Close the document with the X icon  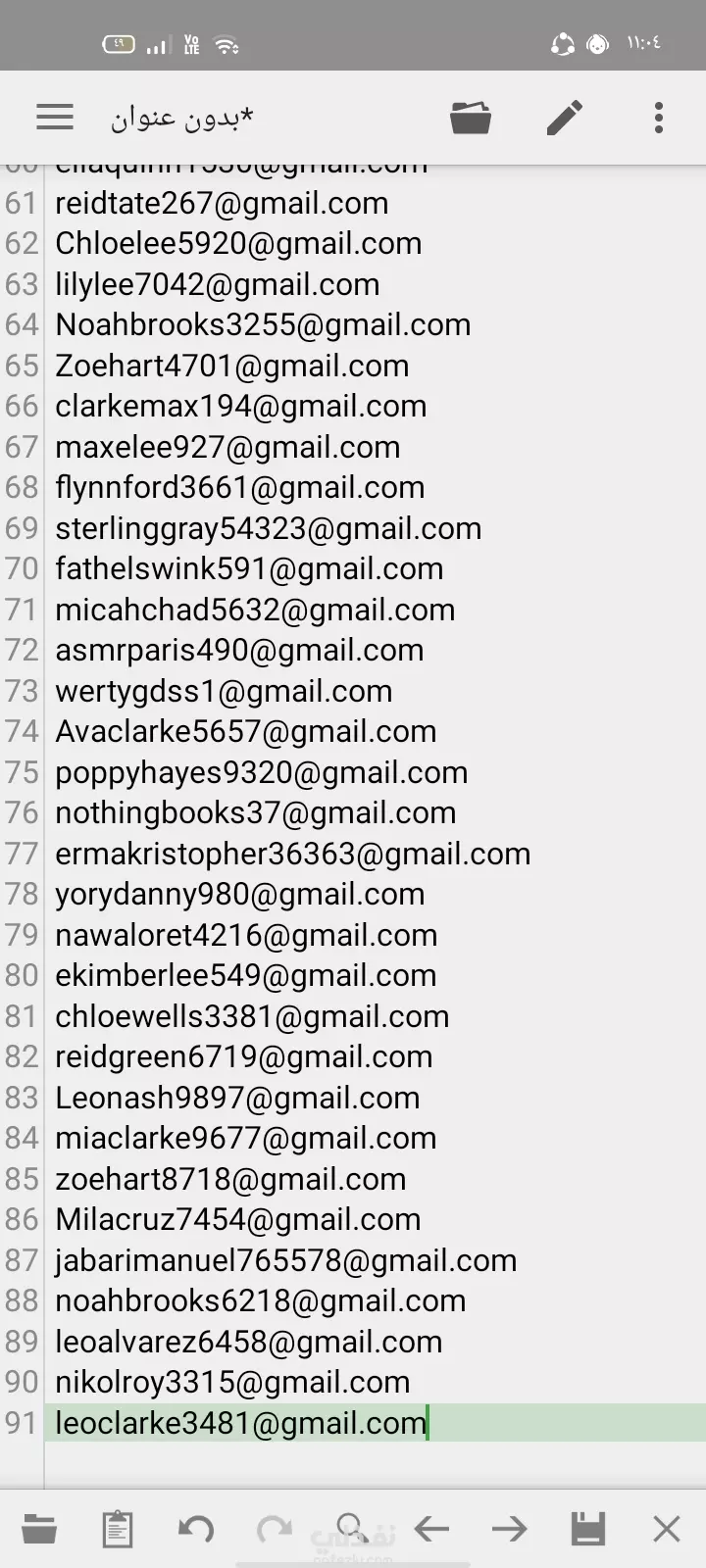[667, 1529]
